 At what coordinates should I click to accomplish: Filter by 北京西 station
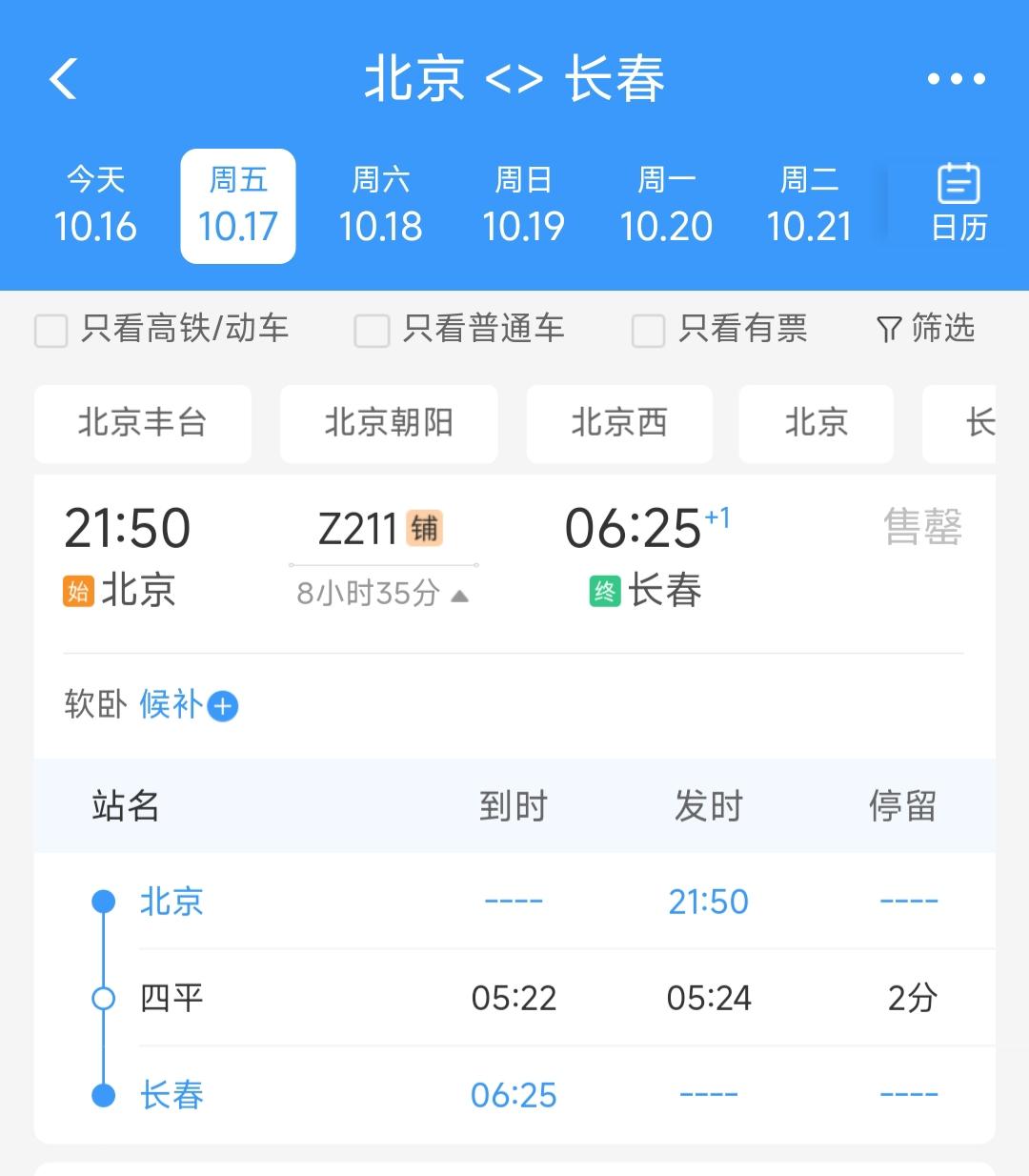(x=619, y=423)
